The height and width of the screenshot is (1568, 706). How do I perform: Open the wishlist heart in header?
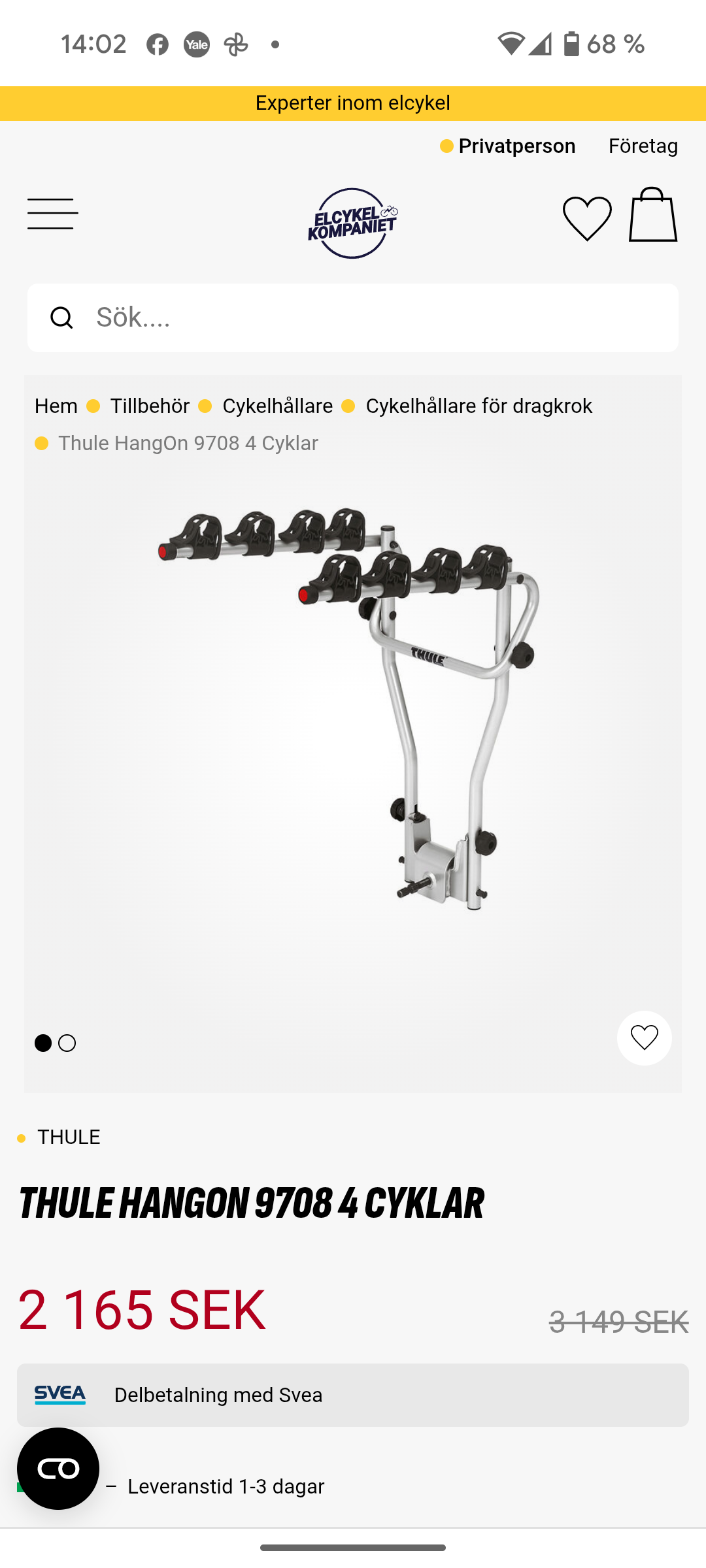point(587,218)
